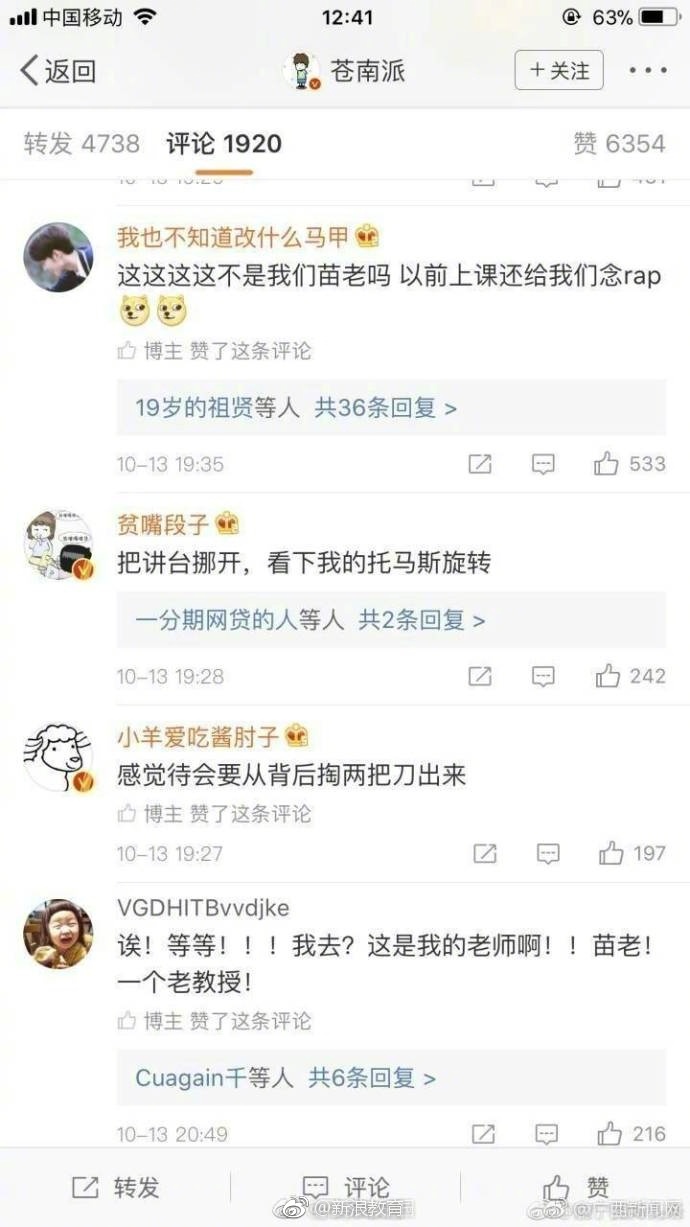Reply to the 10-13 19:35 comment
690x1227 pixels.
543,464
